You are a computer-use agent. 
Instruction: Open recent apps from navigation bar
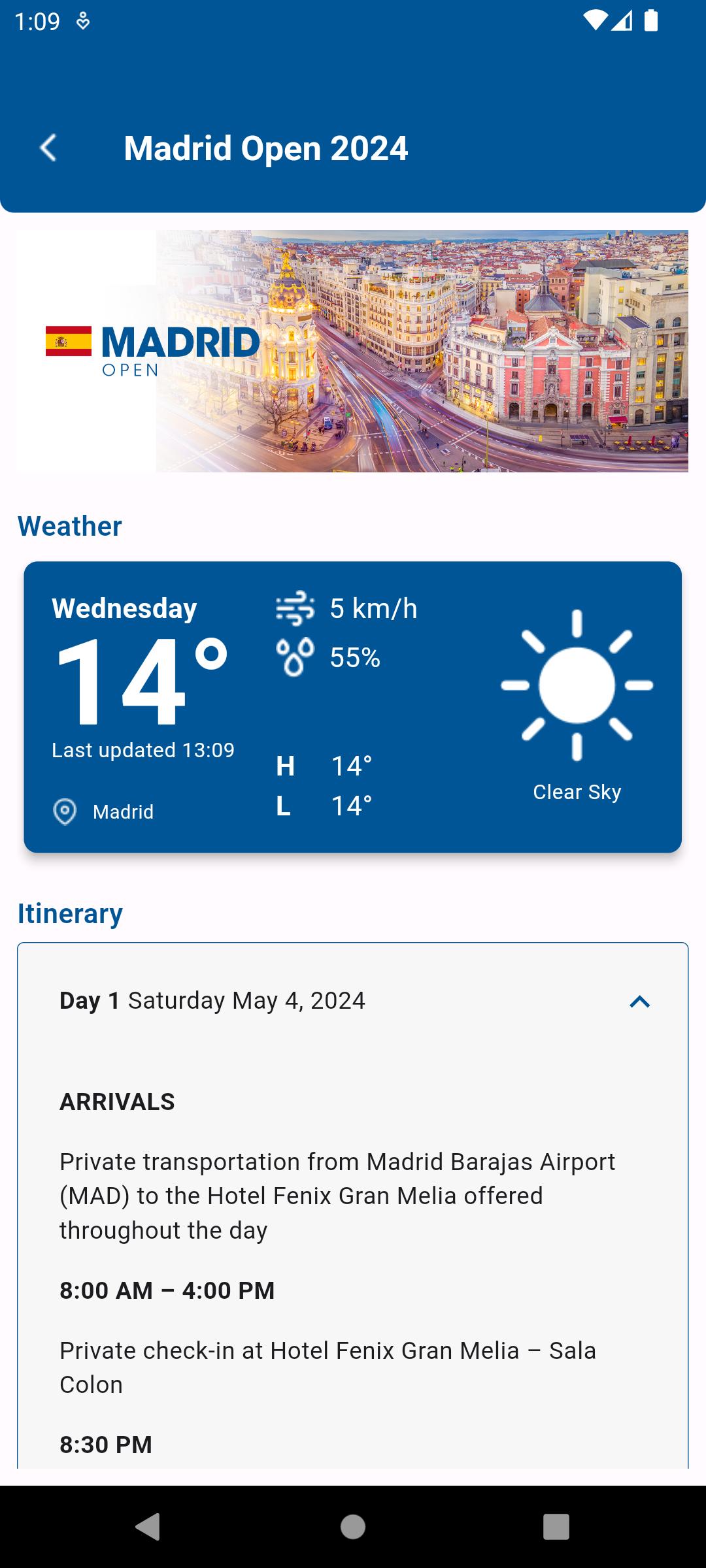pos(556,1527)
